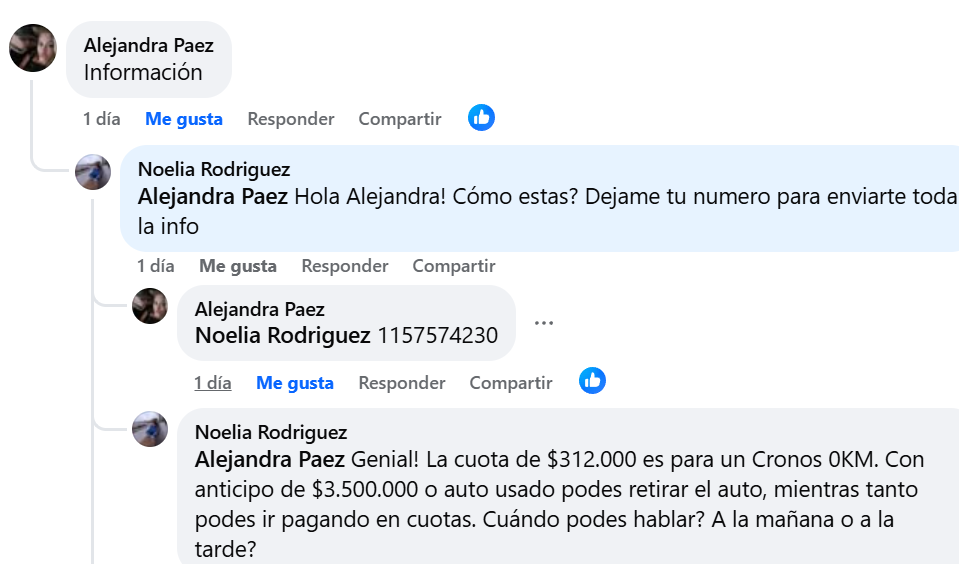Screen dimensions: 959x564
Task: Tap Me gusta under the 1157574230 comment
Action: click(295, 383)
